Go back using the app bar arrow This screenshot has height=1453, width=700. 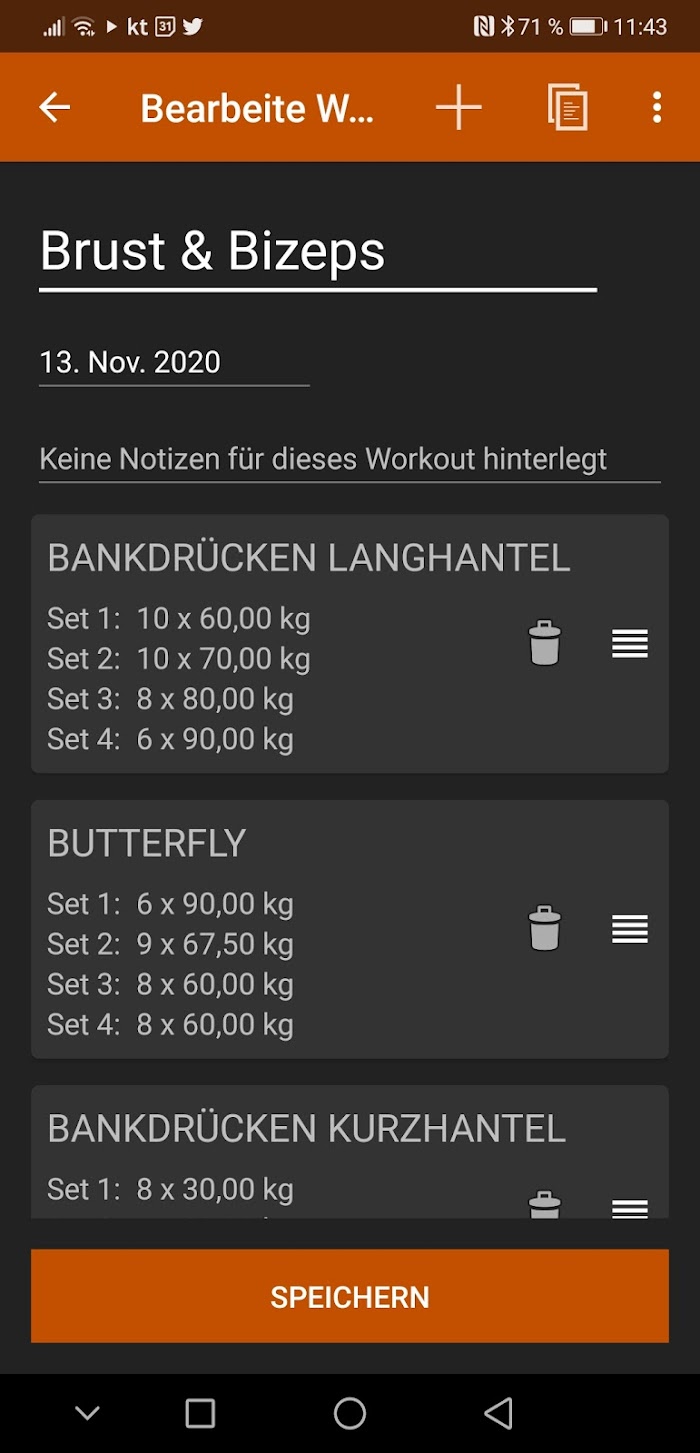(x=55, y=107)
